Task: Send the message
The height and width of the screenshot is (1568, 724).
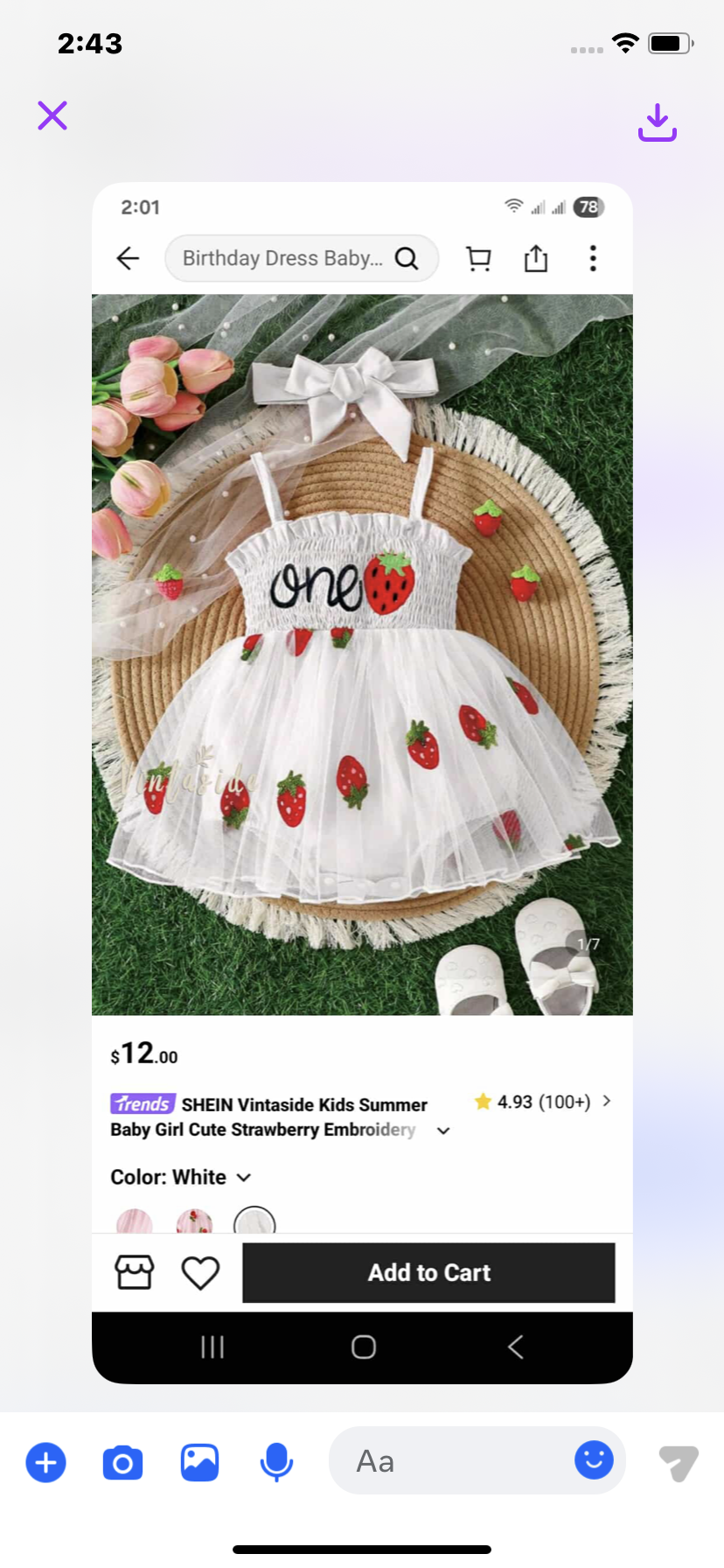Action: tap(679, 1462)
